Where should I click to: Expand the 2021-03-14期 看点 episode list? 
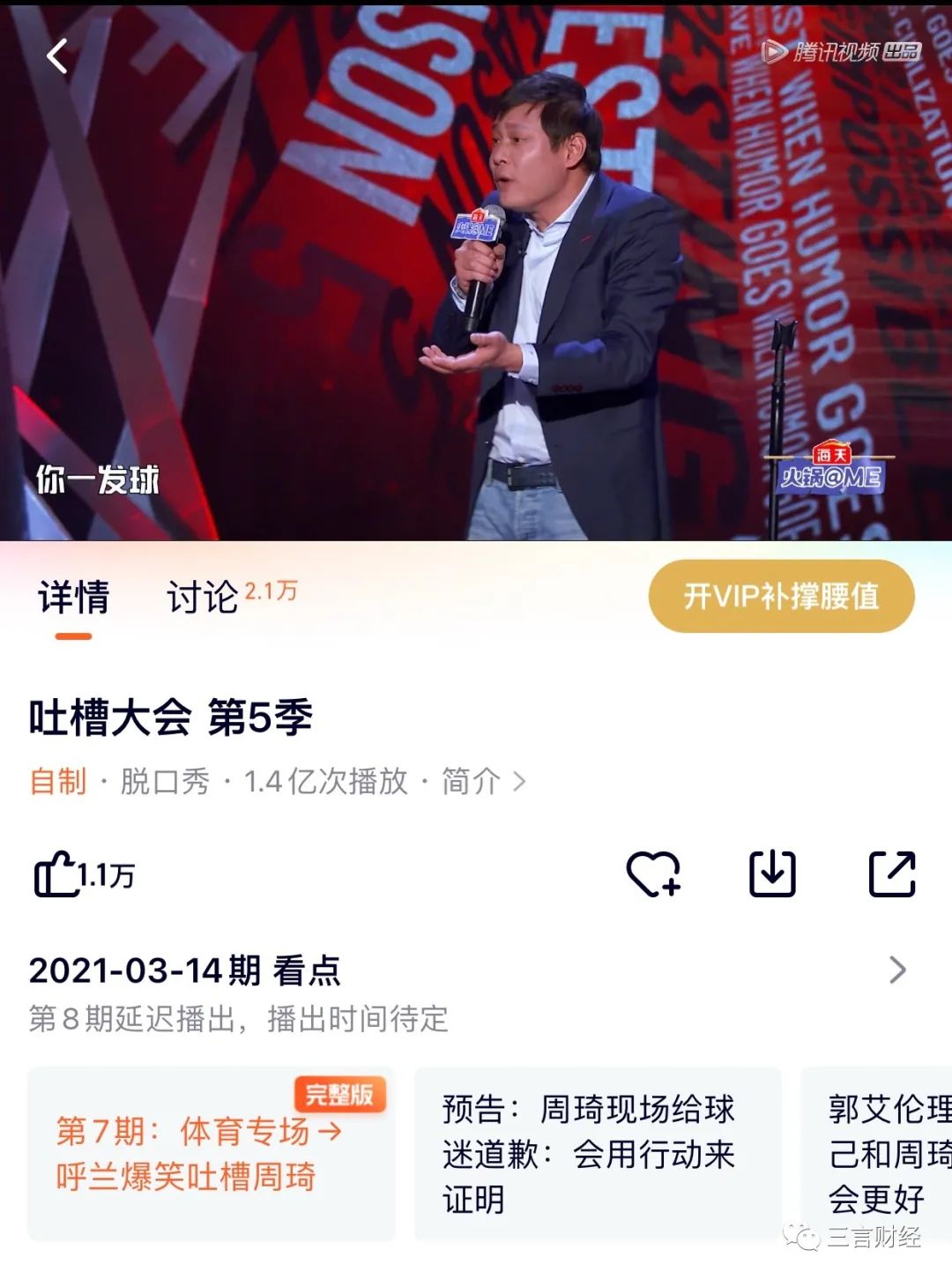coord(897,970)
